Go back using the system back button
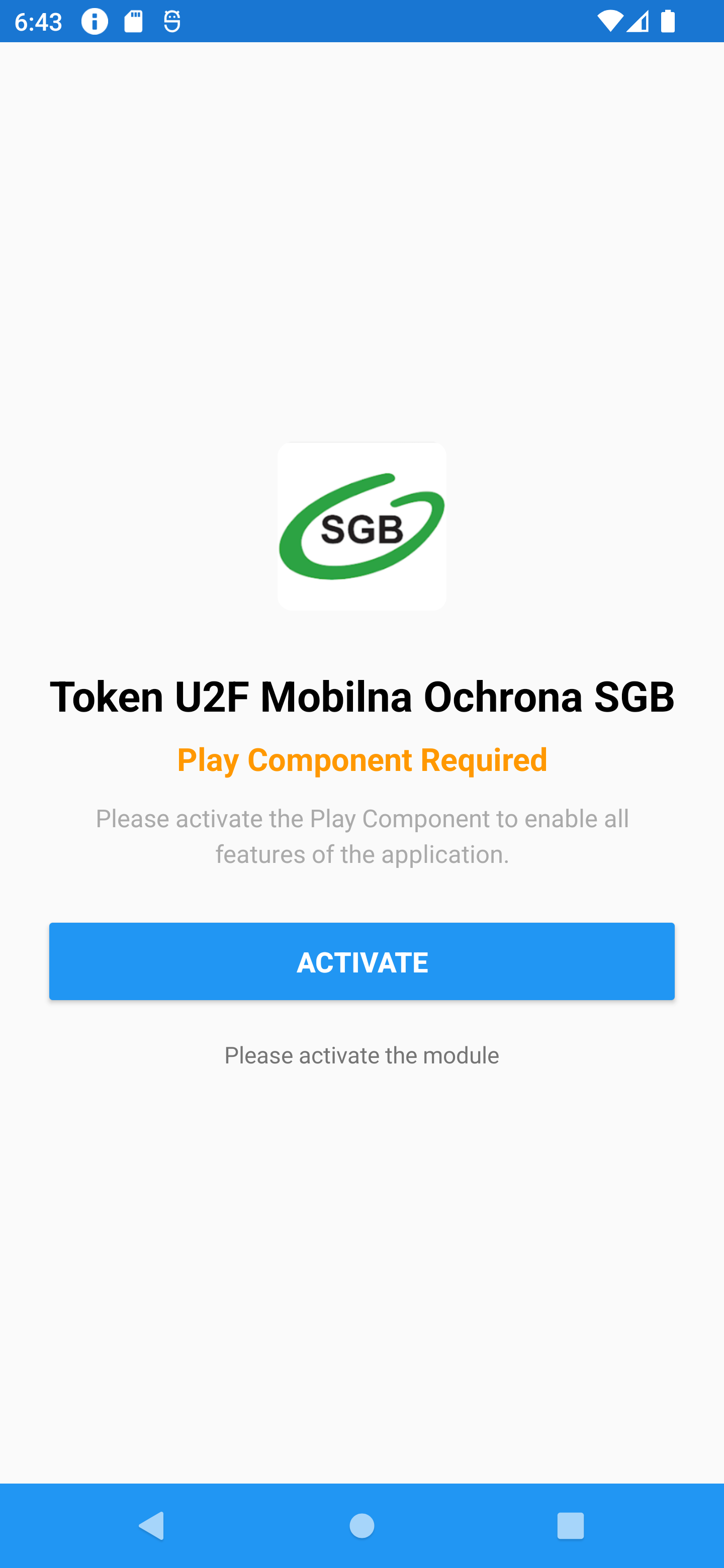This screenshot has width=724, height=1568. coord(152,1525)
